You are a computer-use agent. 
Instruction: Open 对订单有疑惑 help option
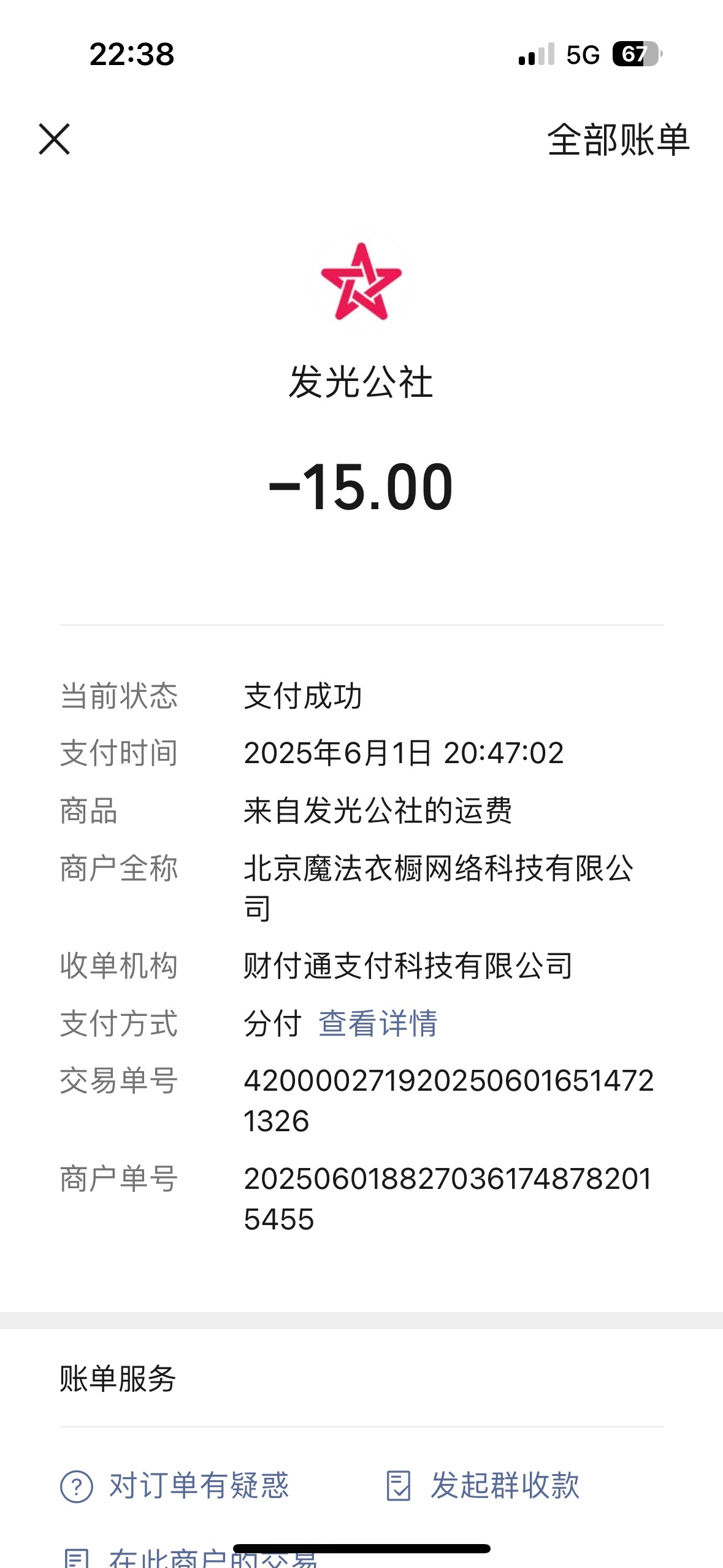click(175, 1486)
